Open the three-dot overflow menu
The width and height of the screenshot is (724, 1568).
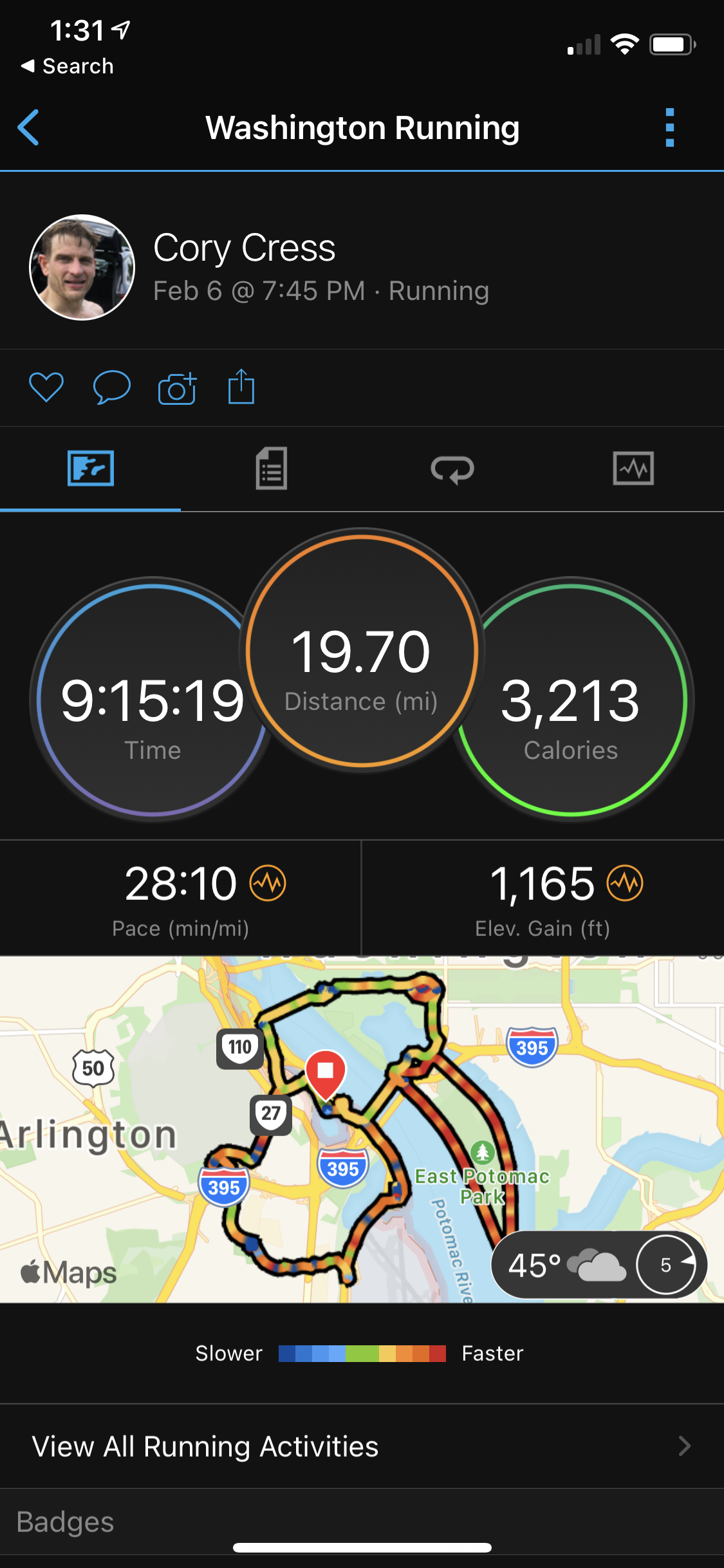[669, 127]
